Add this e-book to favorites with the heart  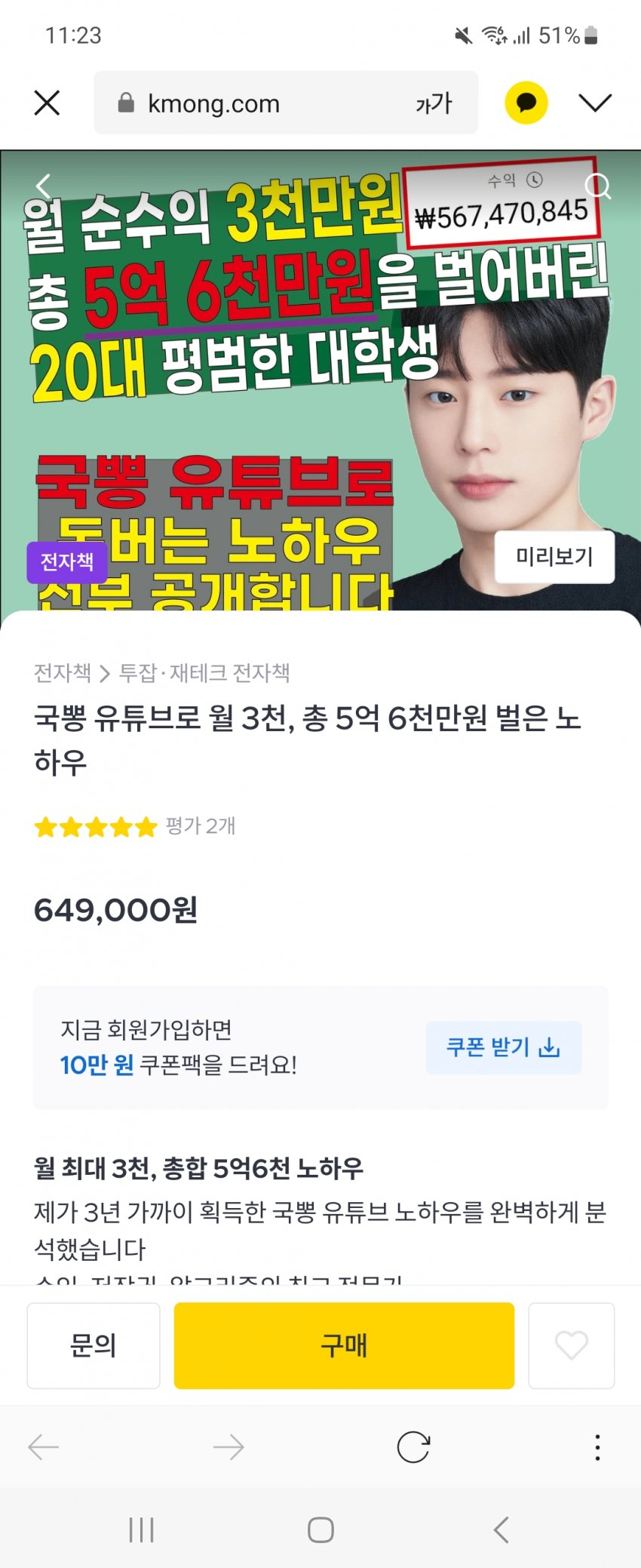571,1345
